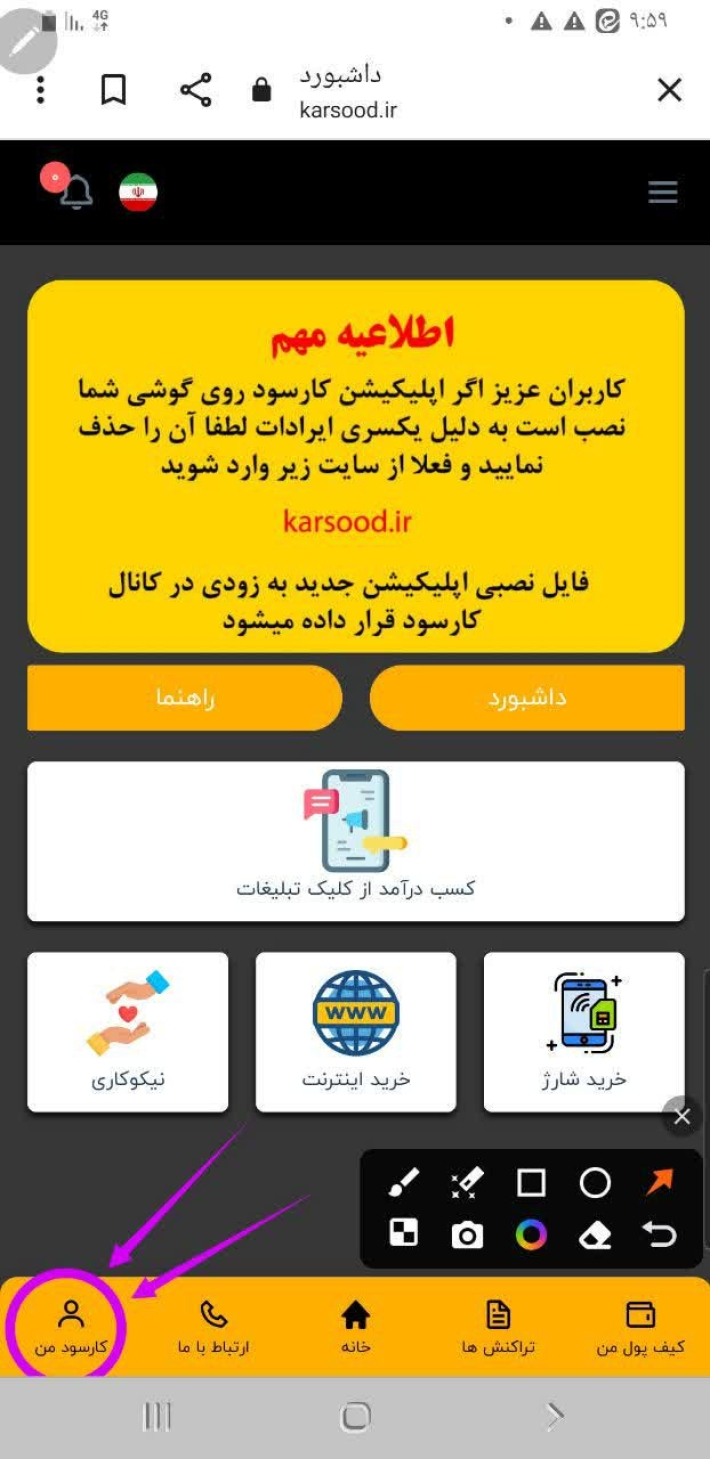This screenshot has height=1459, width=710.
Task: Dismiss the screenshot drawing toolbar
Action: (x=682, y=1117)
